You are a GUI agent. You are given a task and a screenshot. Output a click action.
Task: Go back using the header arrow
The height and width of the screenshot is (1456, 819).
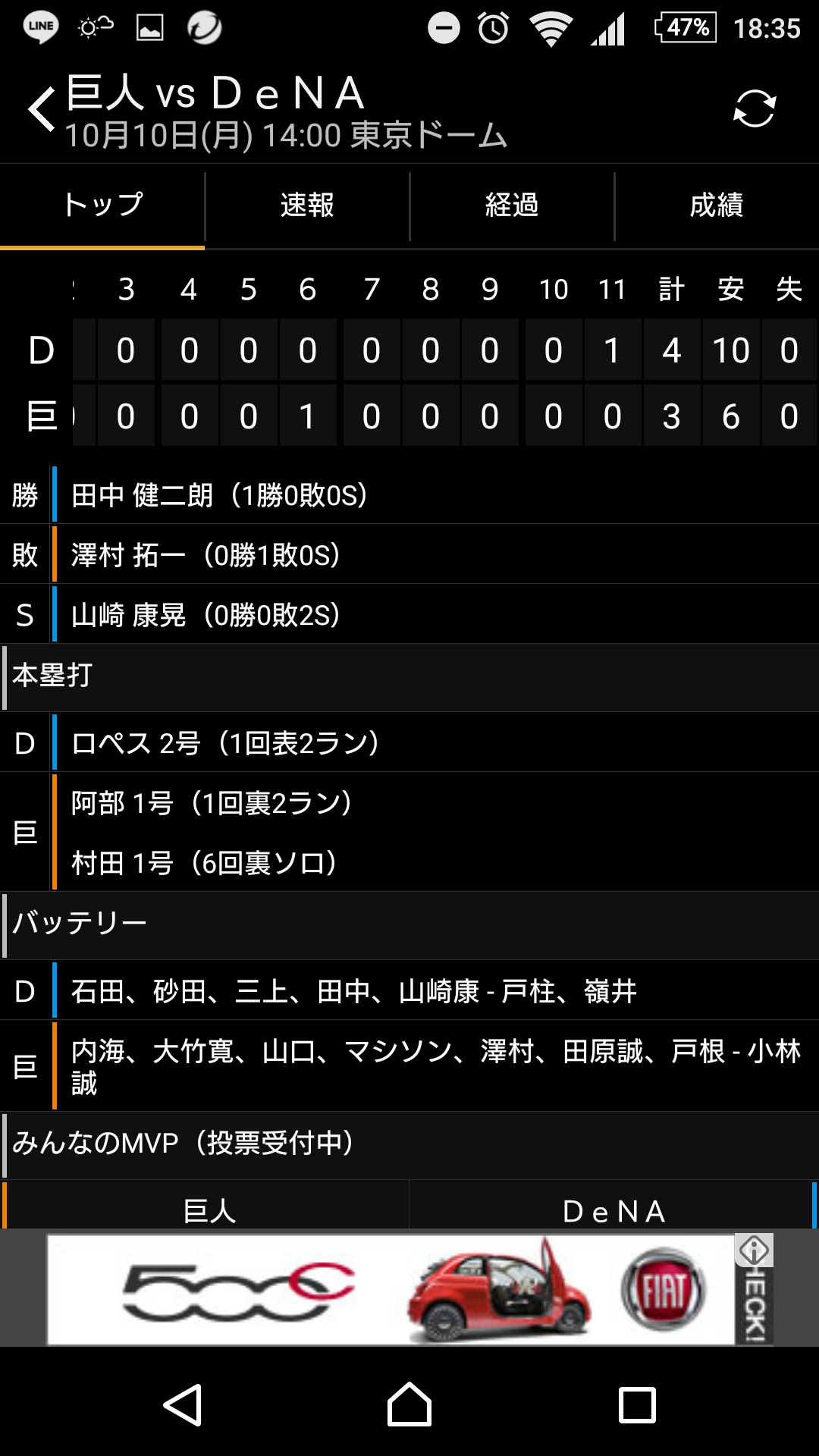42,109
